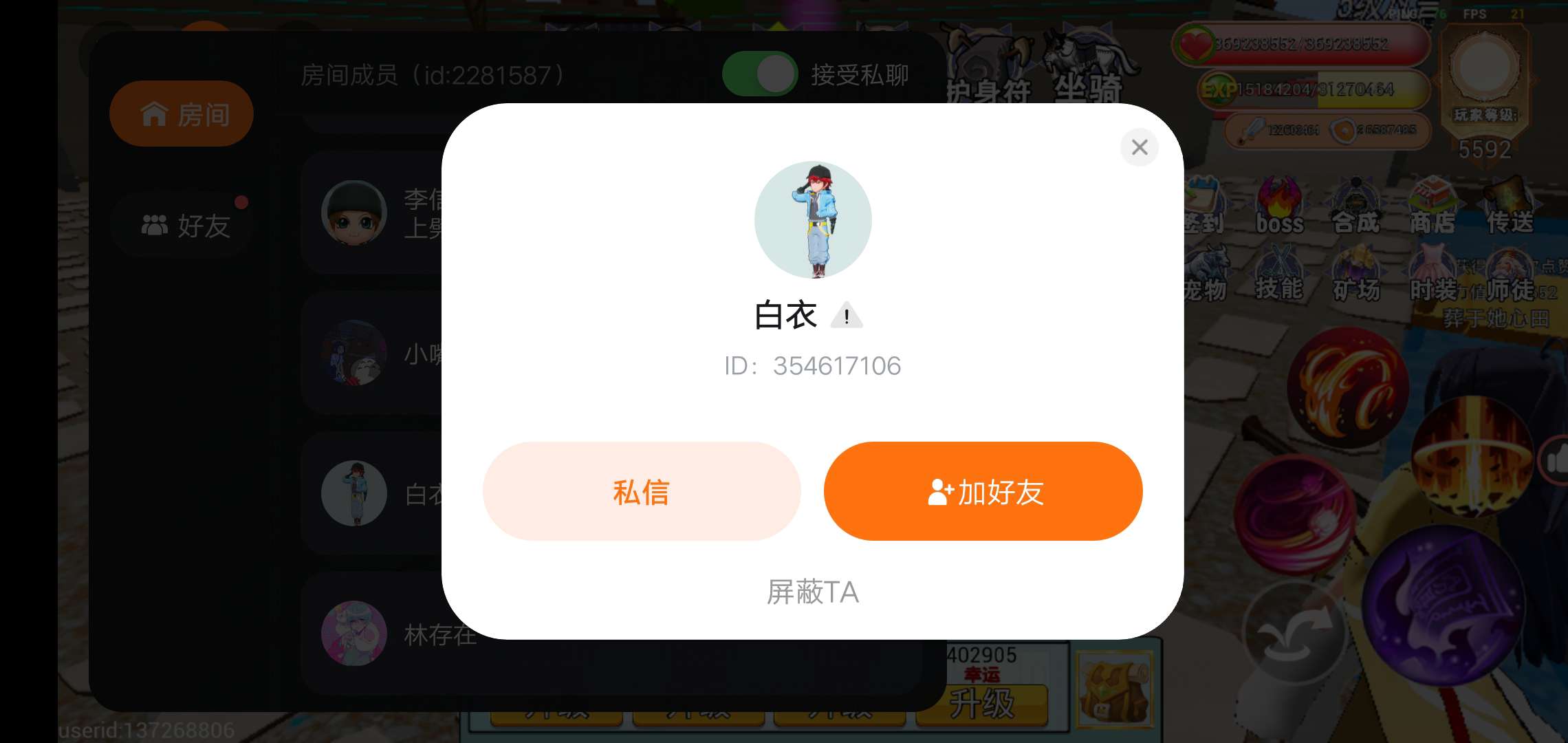Close the 白衣 profile popup

[1139, 147]
